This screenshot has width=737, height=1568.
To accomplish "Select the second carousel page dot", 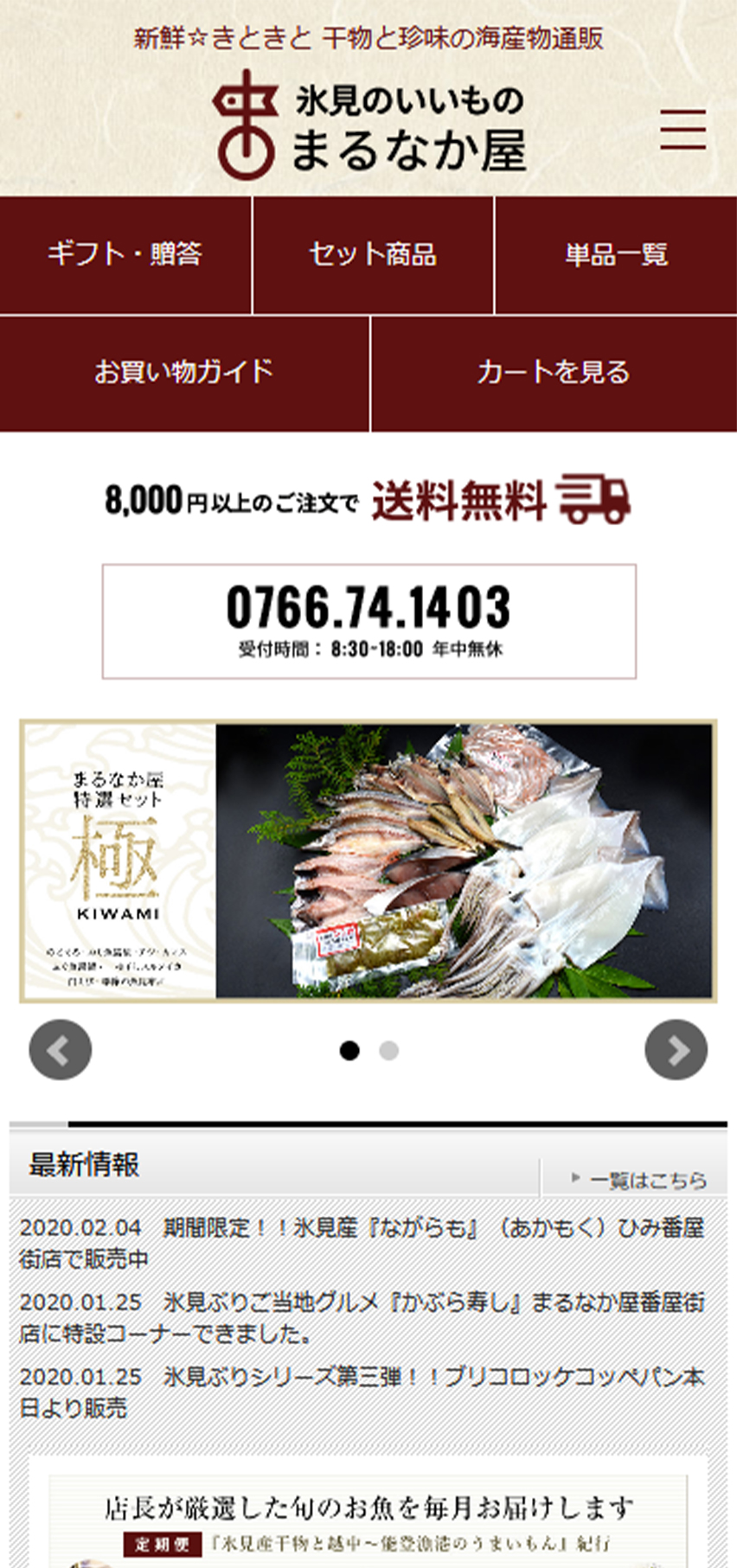I will pos(389,1051).
